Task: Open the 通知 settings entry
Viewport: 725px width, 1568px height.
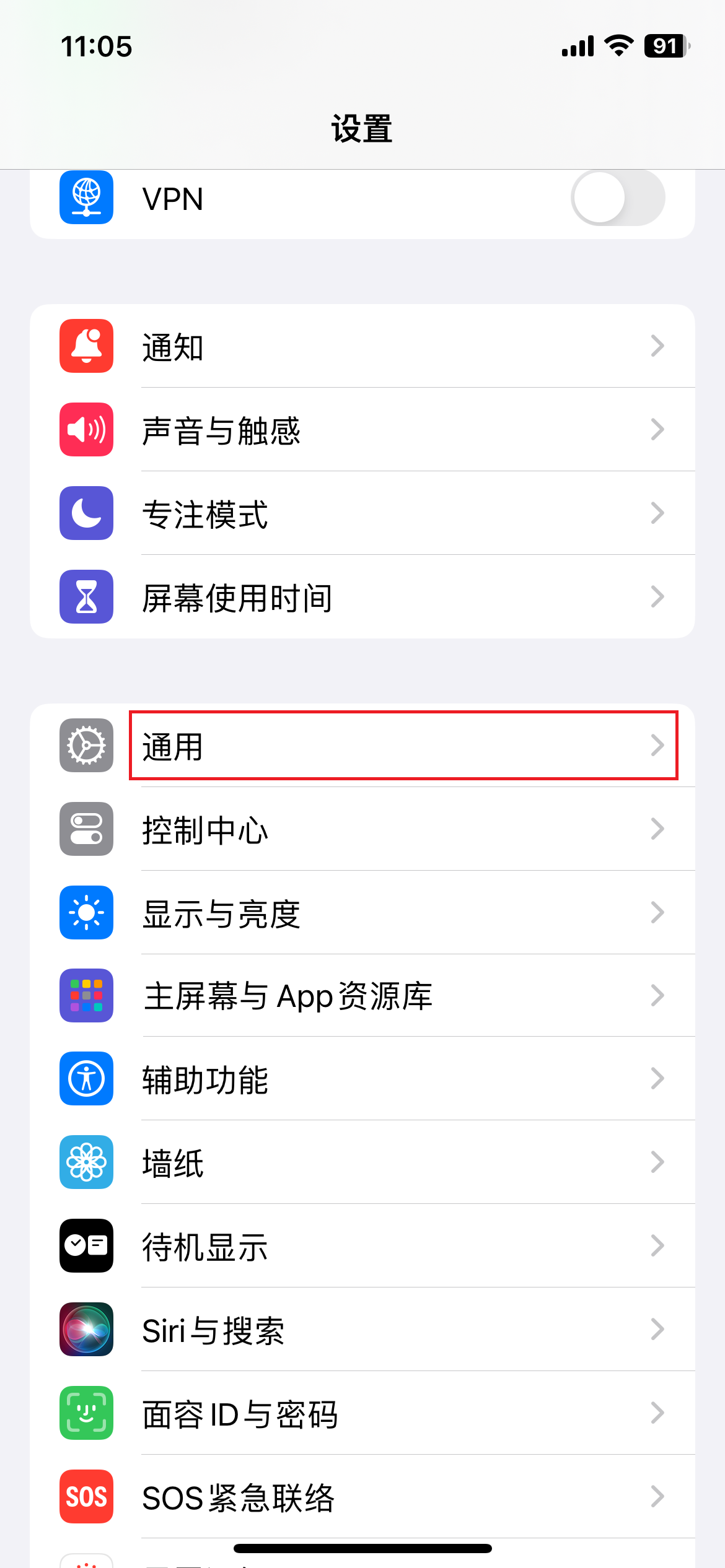Action: pos(362,347)
